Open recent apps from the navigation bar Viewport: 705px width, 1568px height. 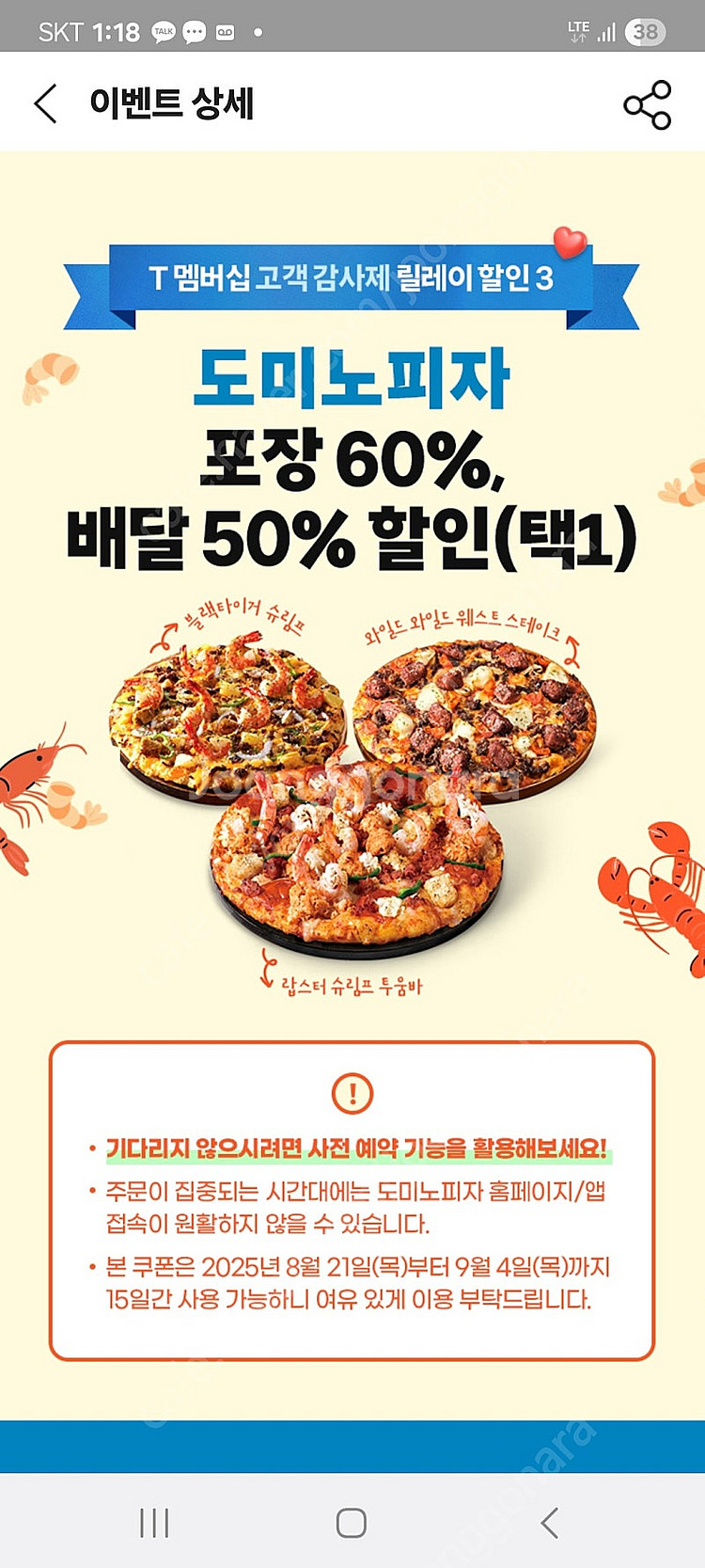[154, 1522]
